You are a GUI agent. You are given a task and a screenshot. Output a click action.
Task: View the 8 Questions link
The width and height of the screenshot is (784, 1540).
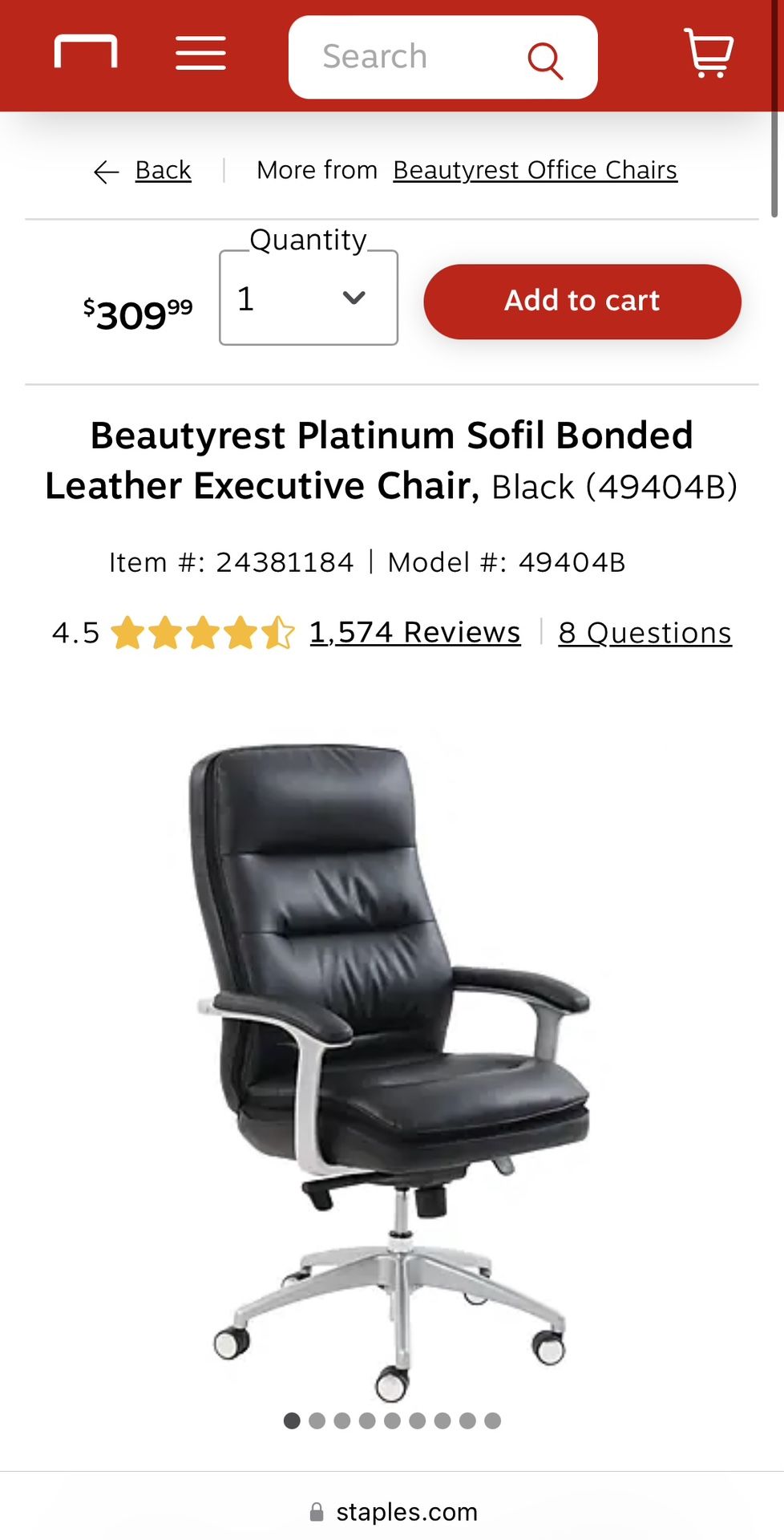[645, 633]
